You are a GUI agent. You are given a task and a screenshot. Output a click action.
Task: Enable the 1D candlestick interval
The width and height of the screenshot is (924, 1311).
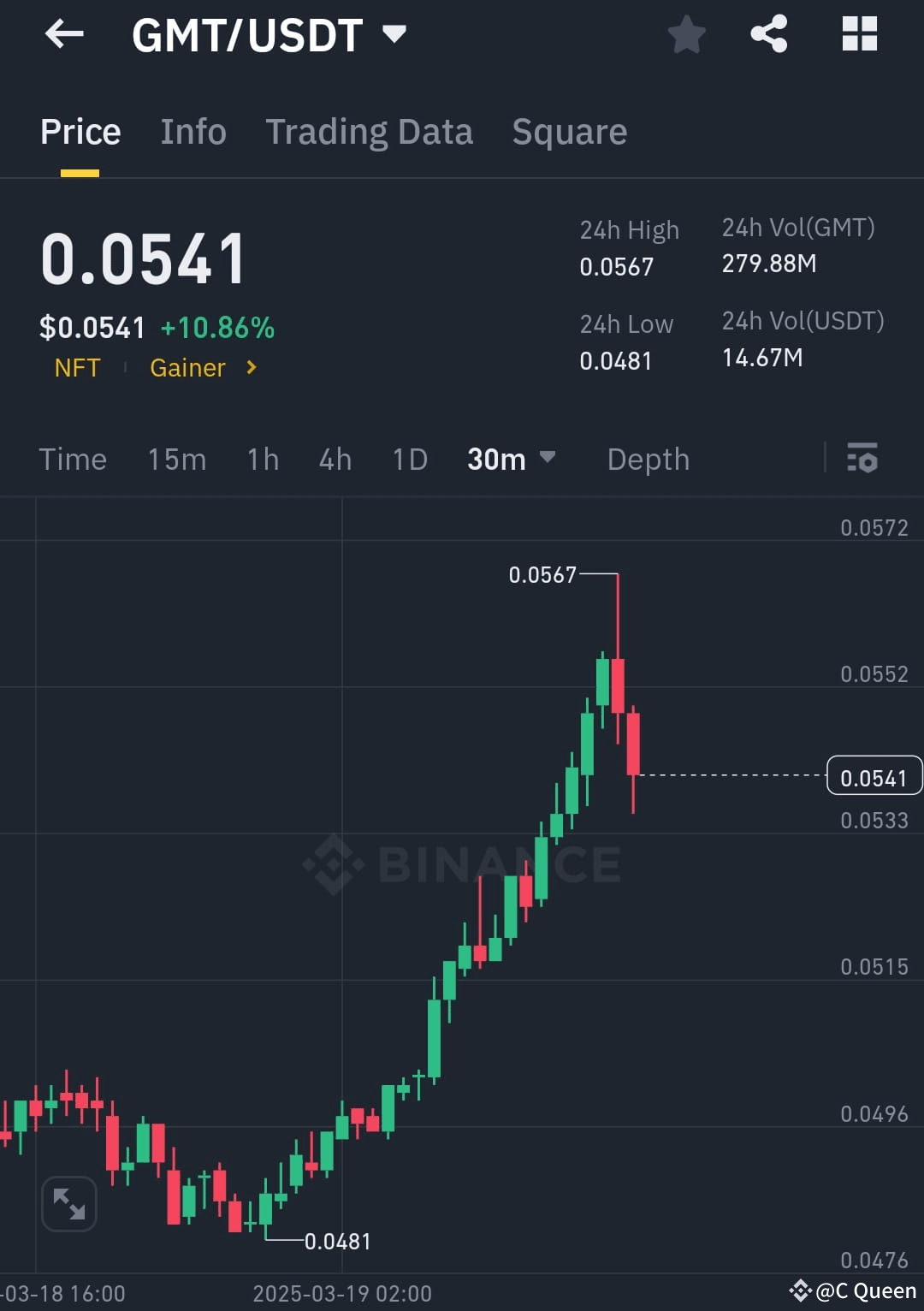[409, 460]
